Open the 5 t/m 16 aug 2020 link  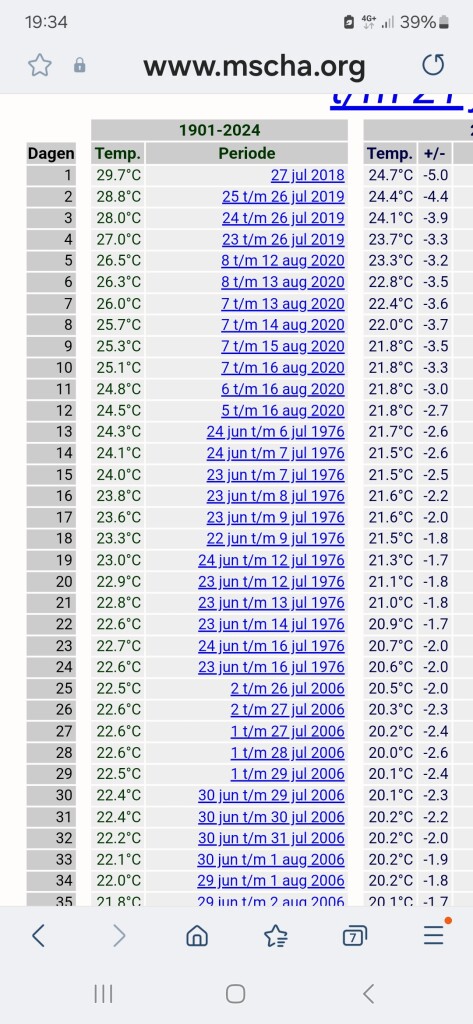coord(282,411)
